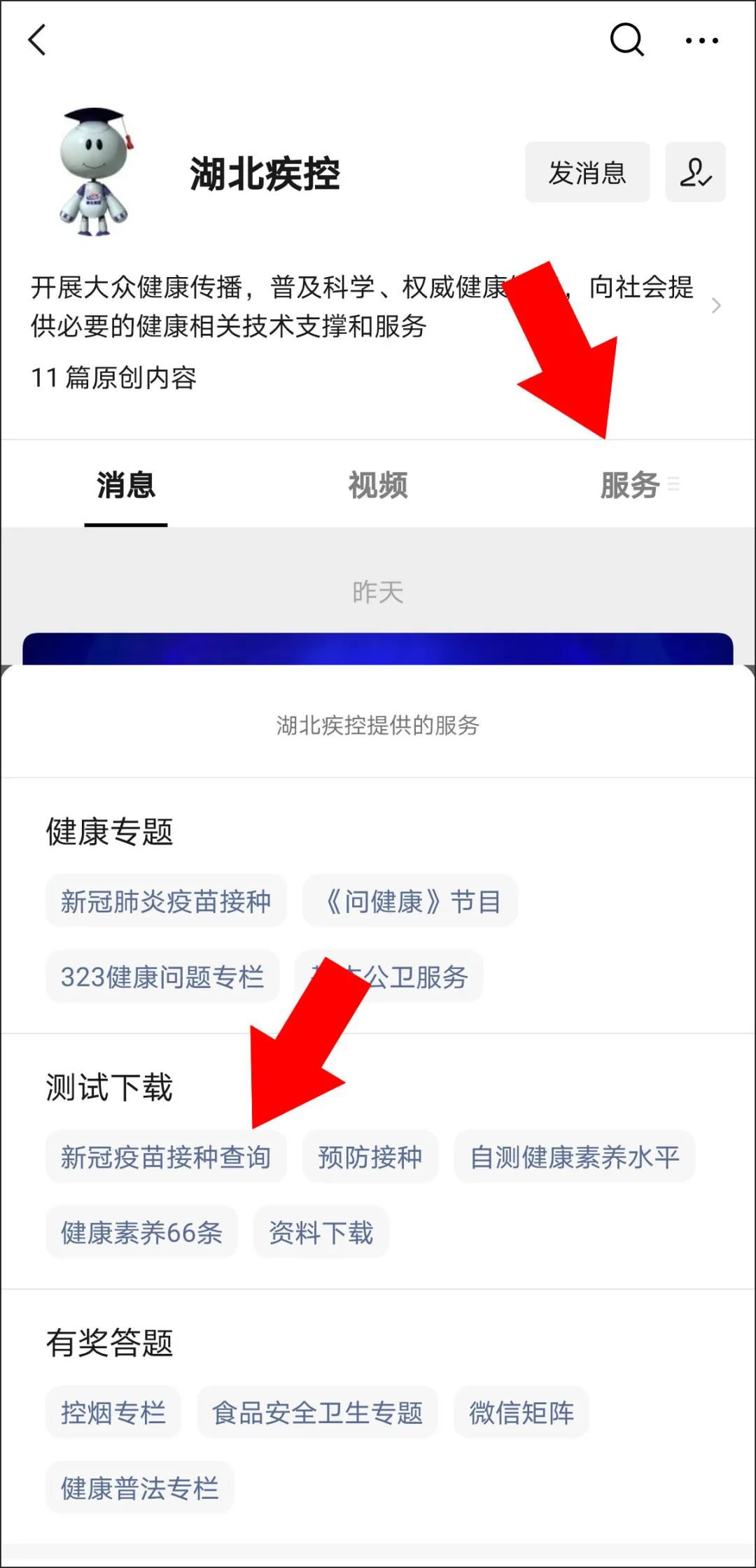Screen dimensions: 756x1568
Task: Expand the account description chevron
Action: pyautogui.click(x=715, y=306)
